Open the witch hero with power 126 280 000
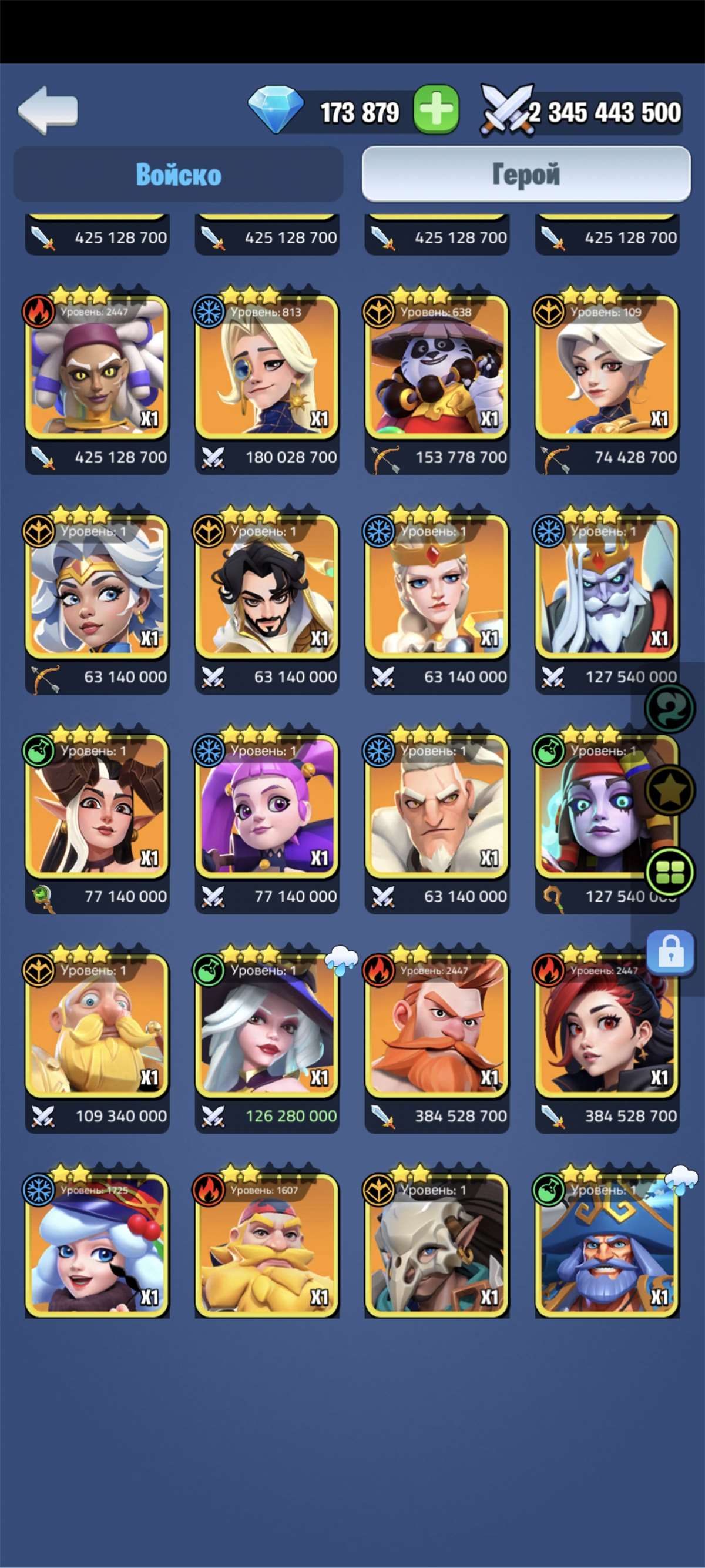This screenshot has height=1568, width=705. (266, 1027)
